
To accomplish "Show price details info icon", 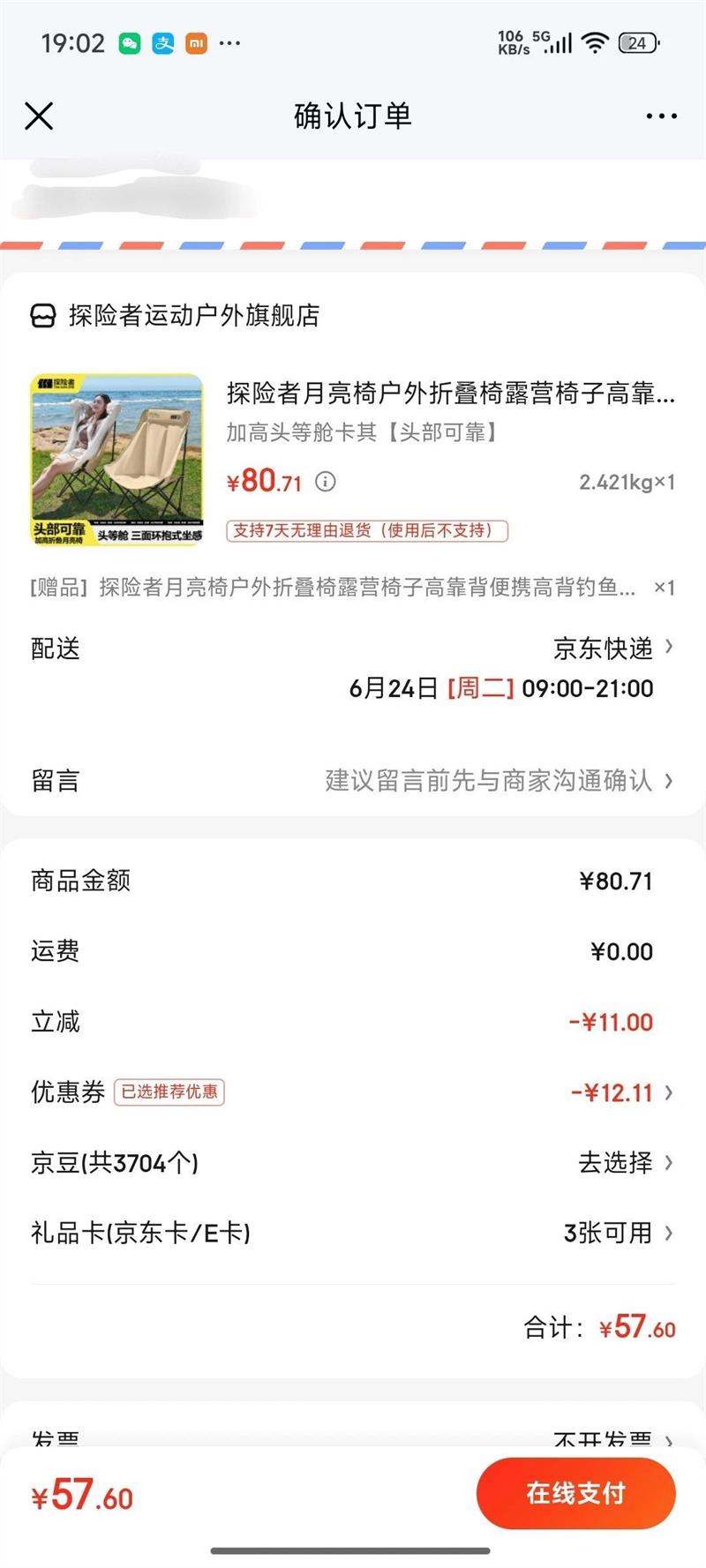I will point(326,482).
